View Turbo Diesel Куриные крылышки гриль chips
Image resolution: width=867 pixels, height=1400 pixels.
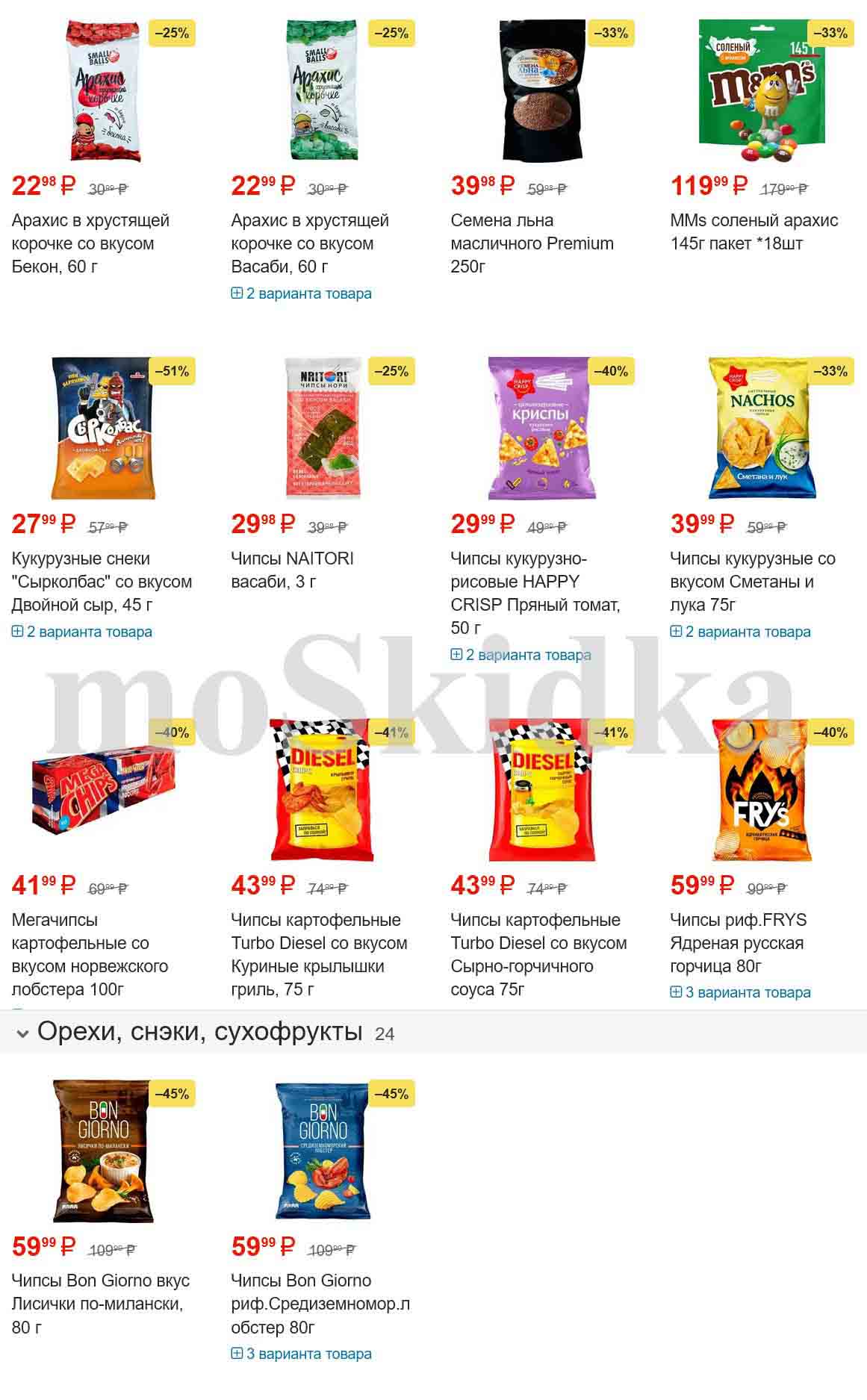pyautogui.click(x=319, y=954)
